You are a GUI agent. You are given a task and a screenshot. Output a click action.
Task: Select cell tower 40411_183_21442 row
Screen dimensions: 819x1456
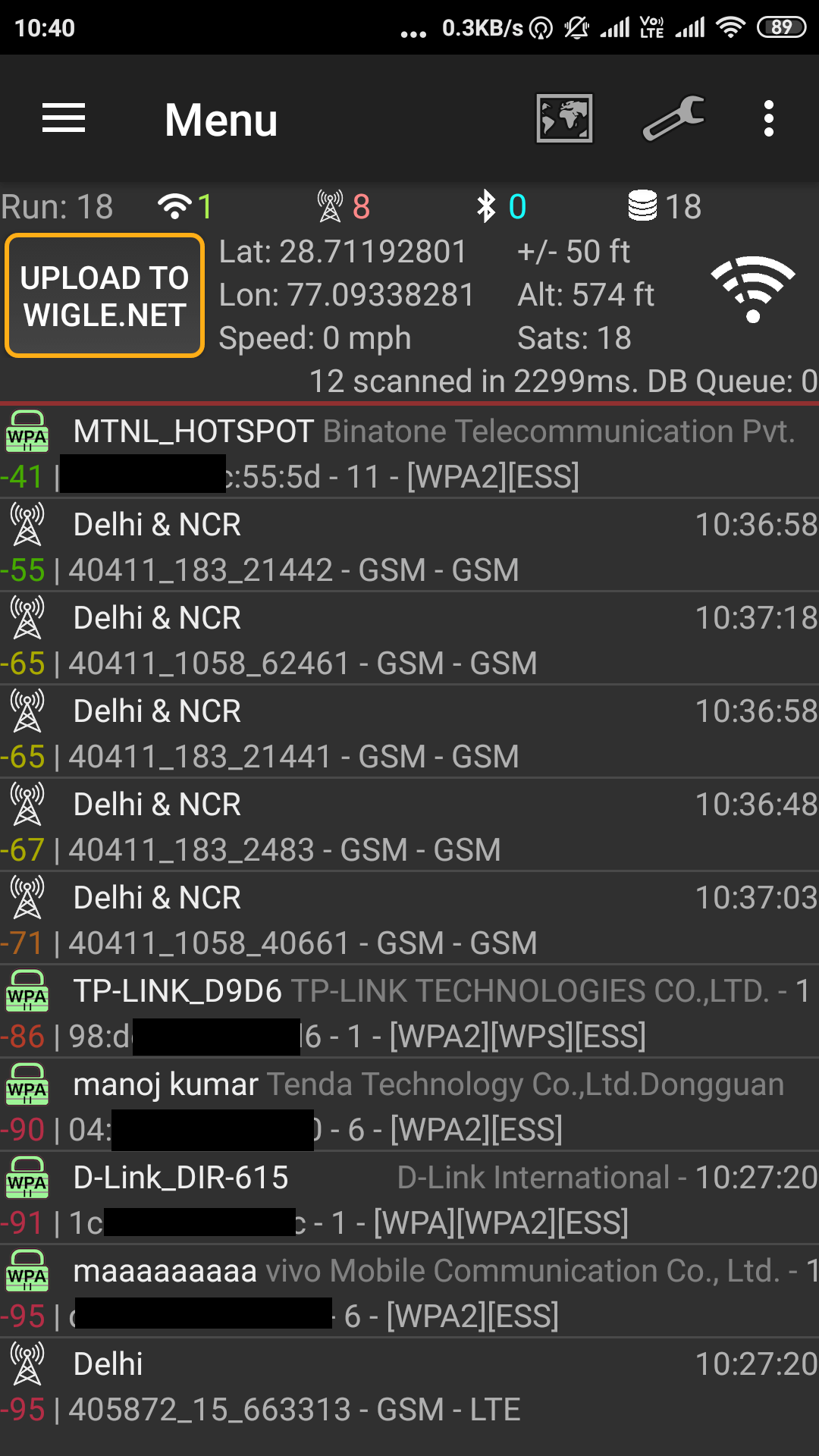click(x=409, y=546)
